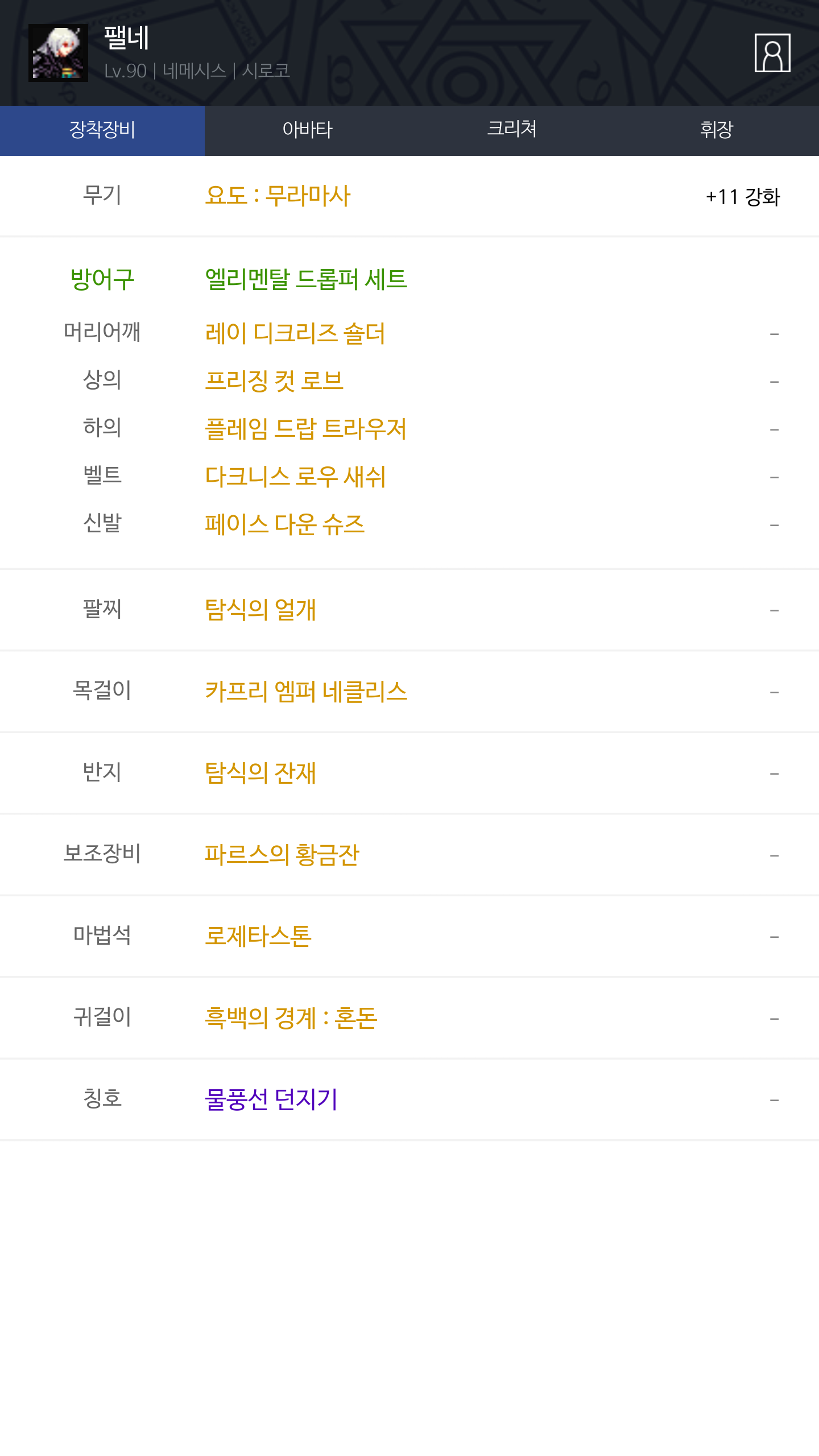Open 레이 디크리즈 숄더 shoulder item
This screenshot has height=1456, width=819.
pyautogui.click(x=295, y=333)
